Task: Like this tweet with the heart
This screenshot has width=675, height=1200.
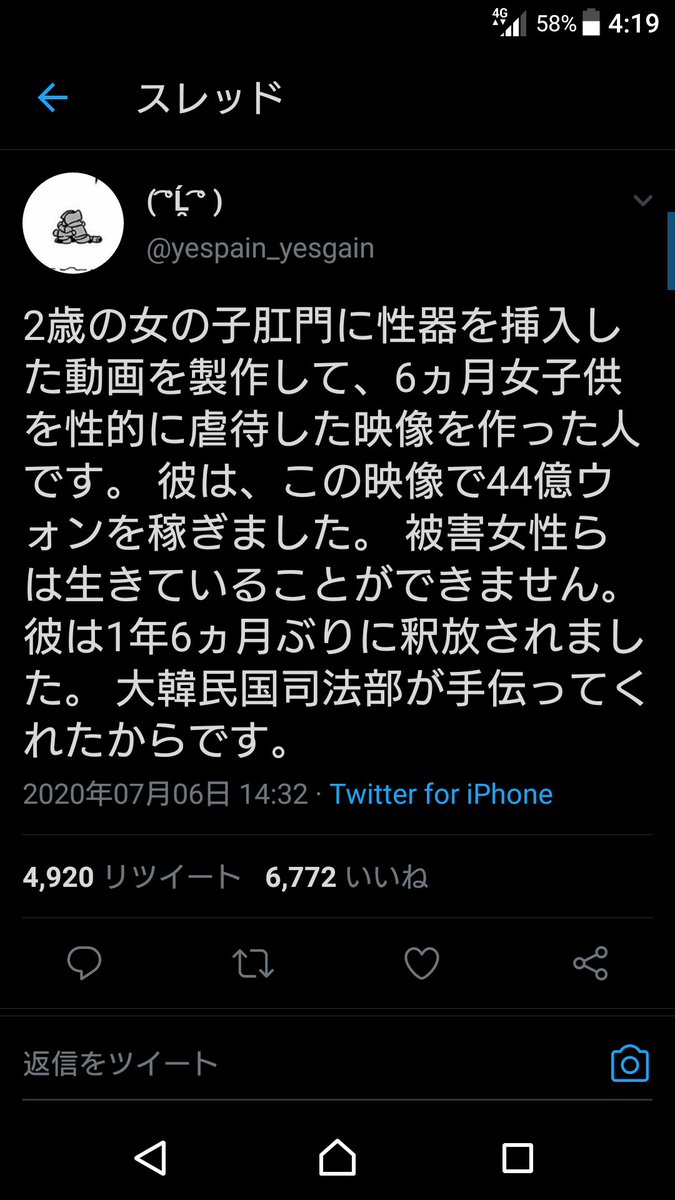Action: coord(422,963)
